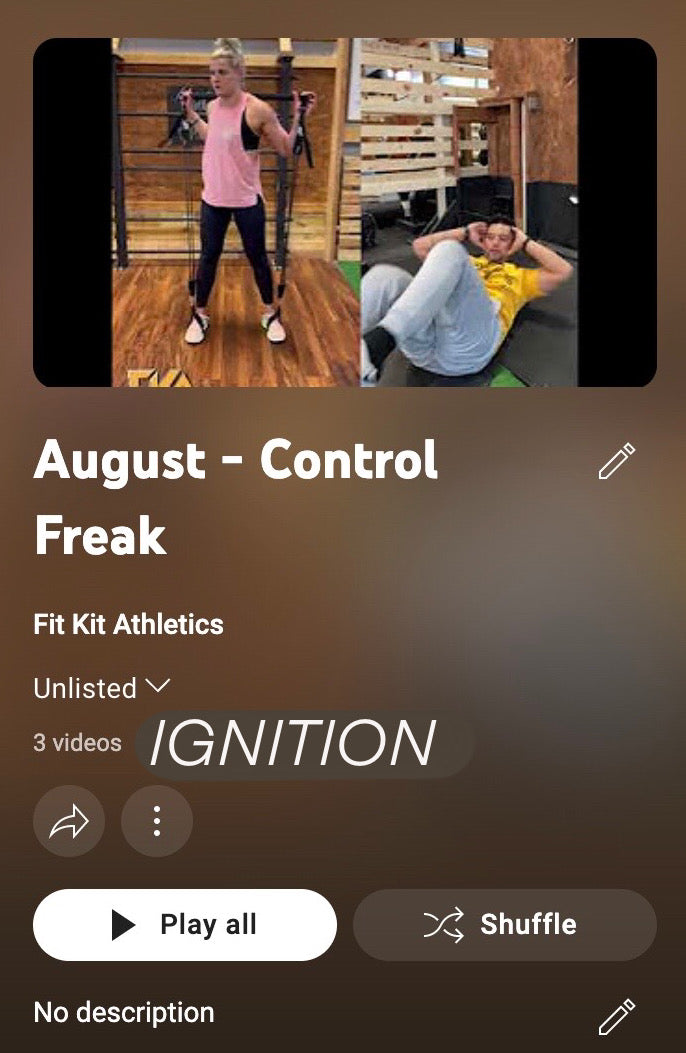
Task: Shuffle the playlist videos
Action: pos(505,925)
